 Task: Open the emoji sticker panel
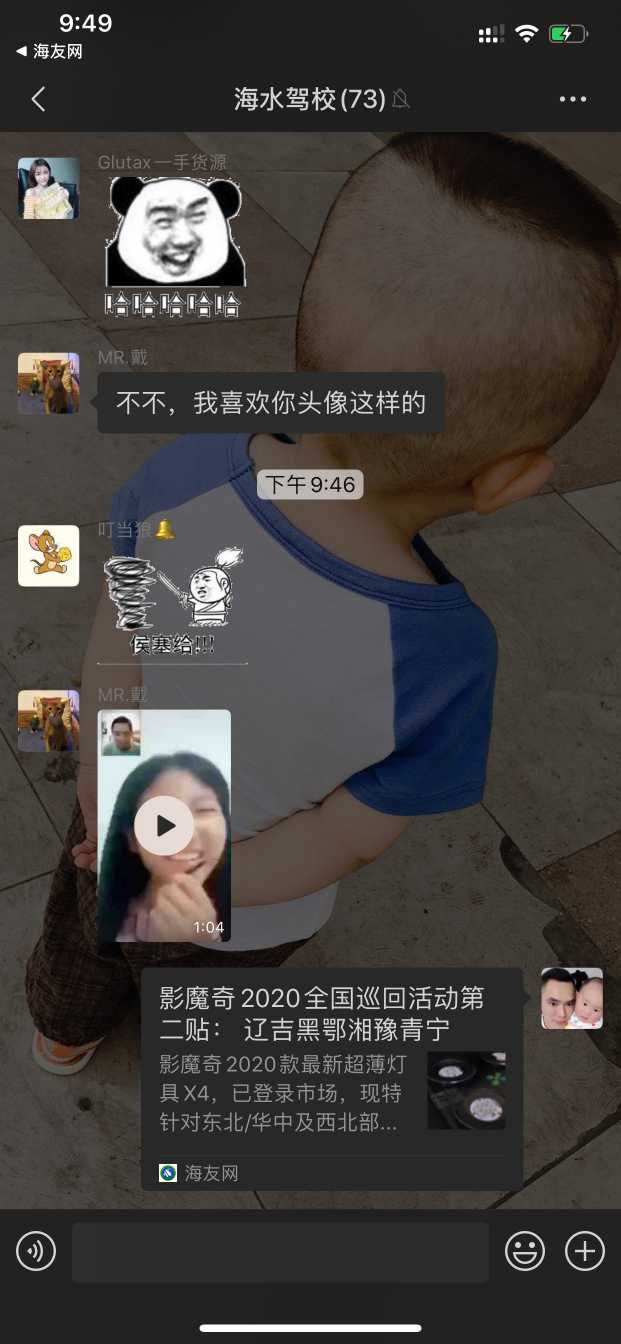[x=525, y=1251]
